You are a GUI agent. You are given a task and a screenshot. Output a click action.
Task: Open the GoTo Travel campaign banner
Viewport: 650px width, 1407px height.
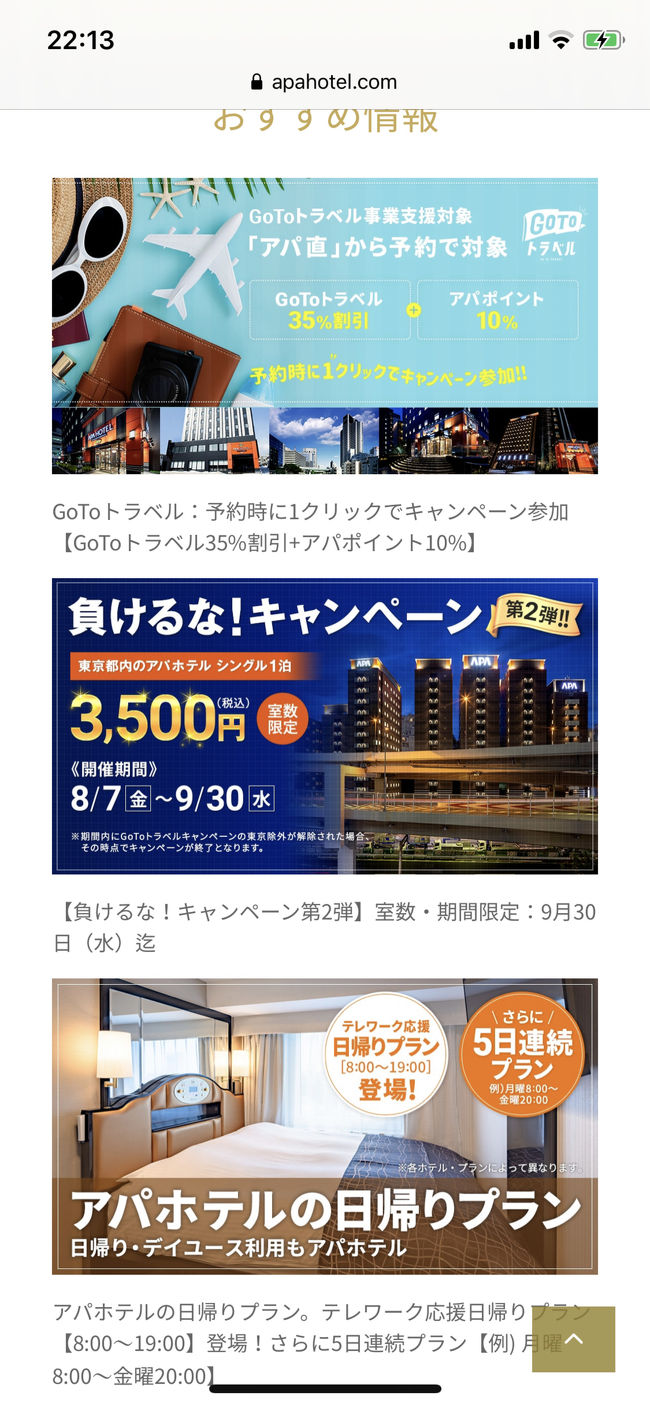tap(325, 325)
